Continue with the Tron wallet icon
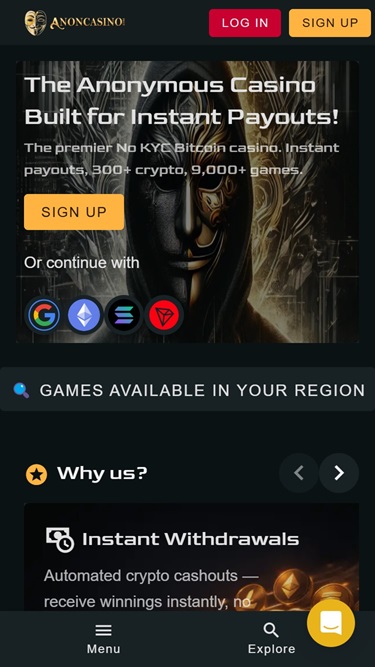The image size is (375, 667). (164, 315)
